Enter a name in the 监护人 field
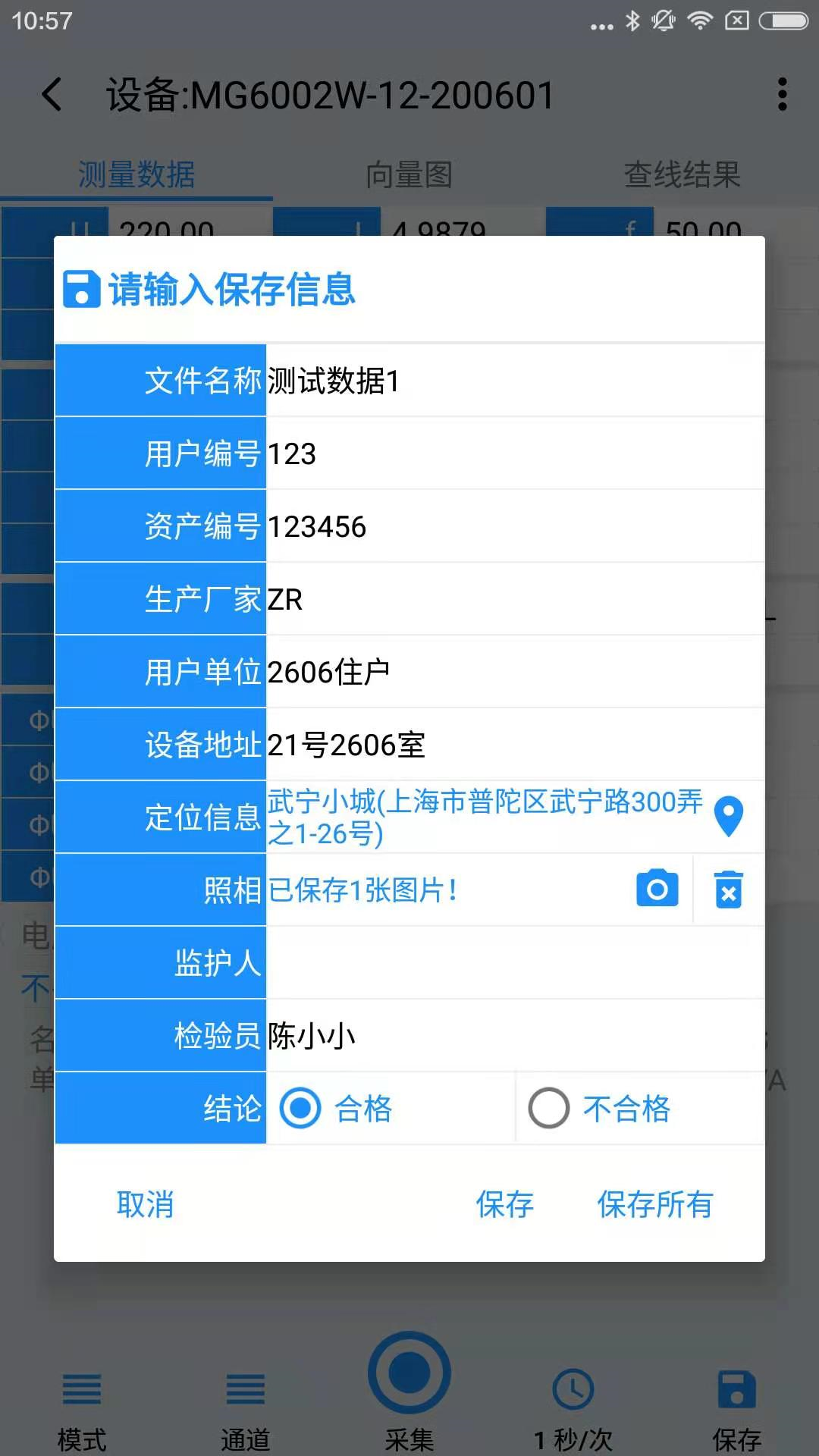The image size is (819, 1456). pos(515,962)
